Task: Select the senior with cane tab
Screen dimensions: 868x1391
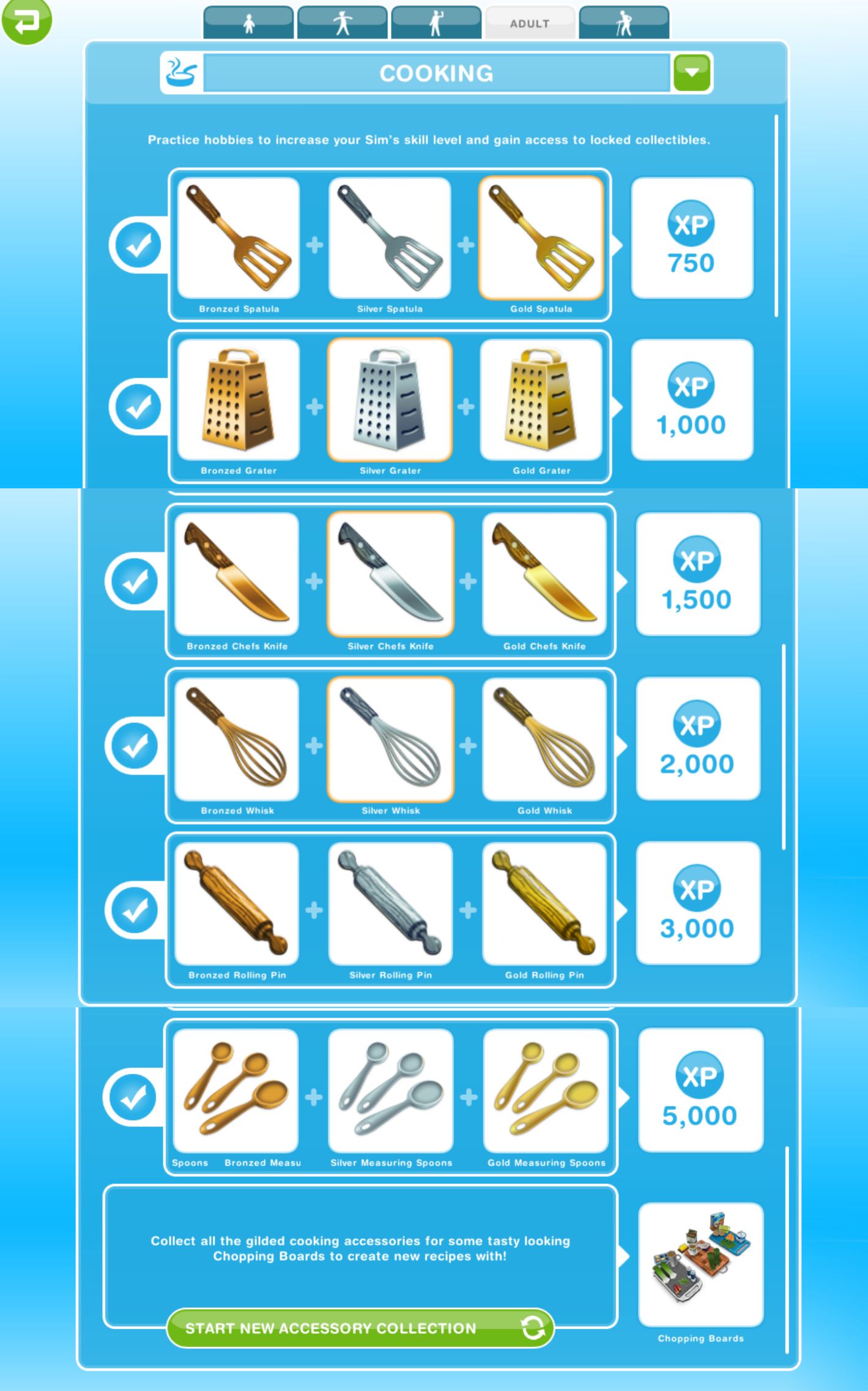Action: tap(623, 24)
